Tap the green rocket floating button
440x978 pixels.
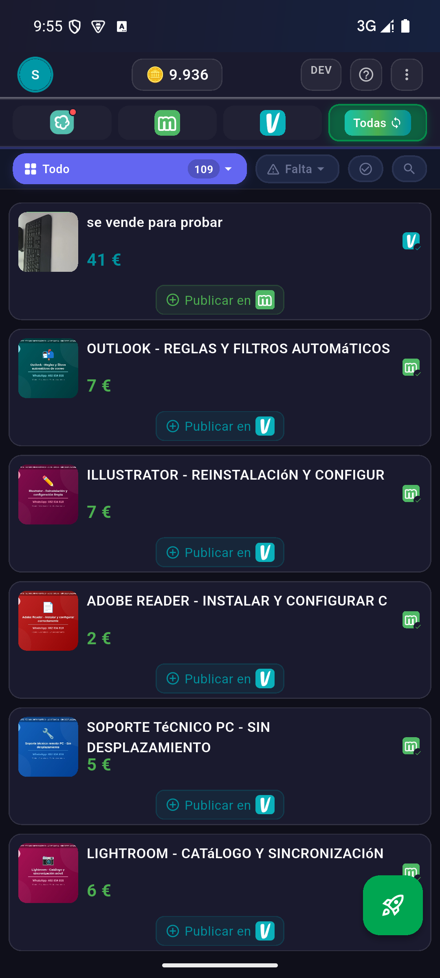393,905
